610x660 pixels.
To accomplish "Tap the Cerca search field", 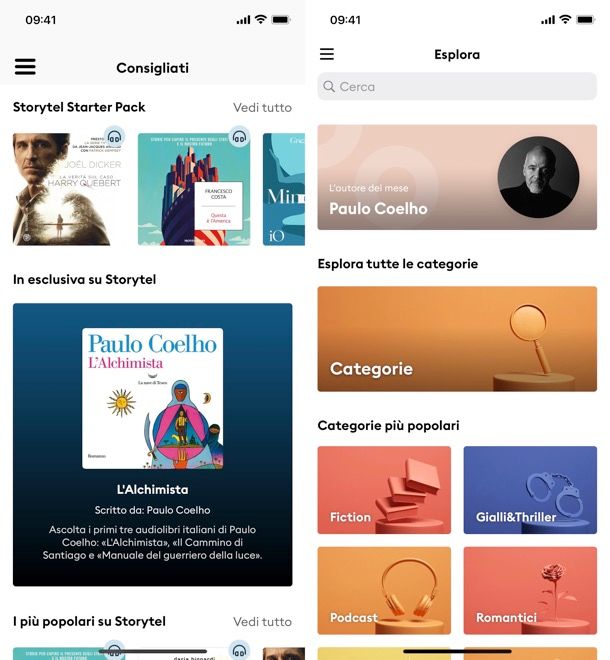I will (x=457, y=87).
